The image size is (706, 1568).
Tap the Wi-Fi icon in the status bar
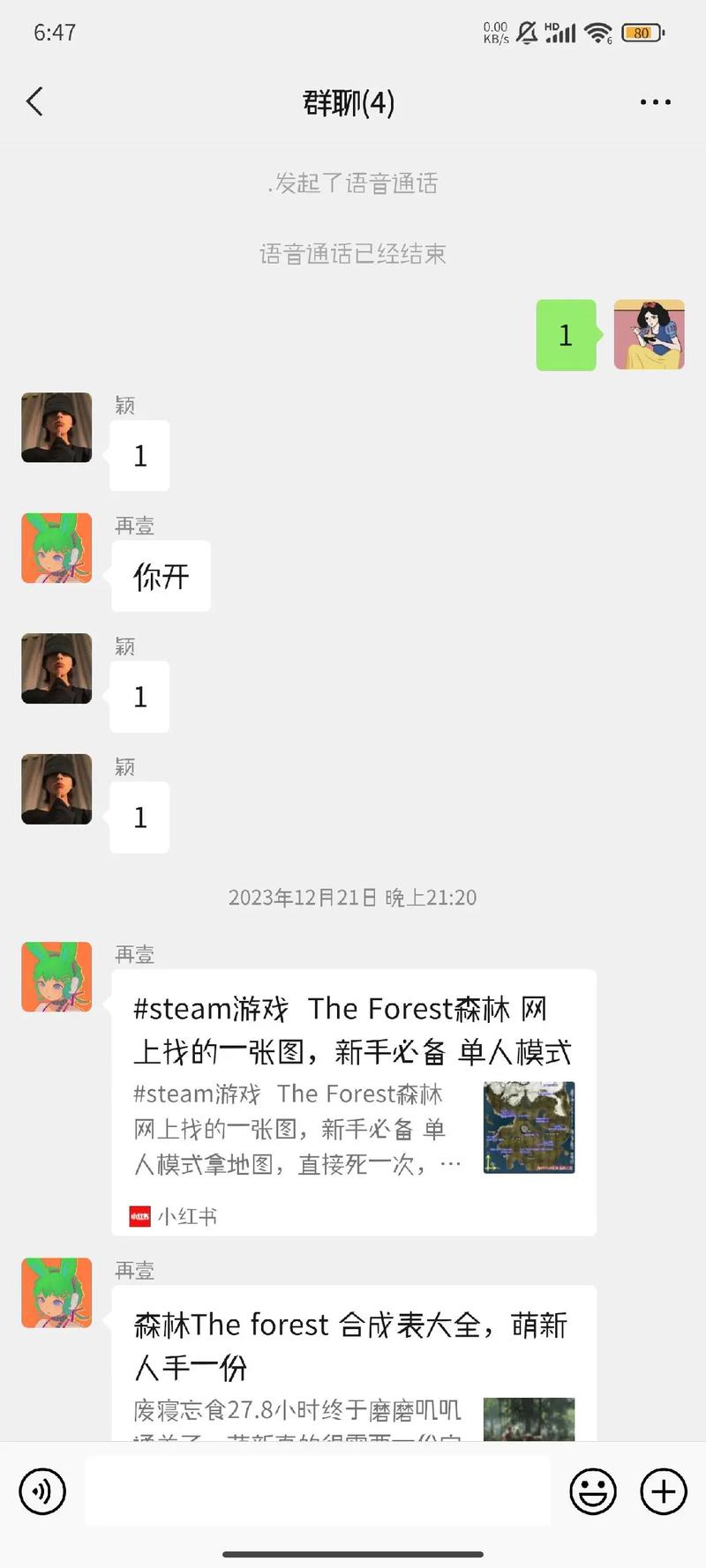coord(598,32)
